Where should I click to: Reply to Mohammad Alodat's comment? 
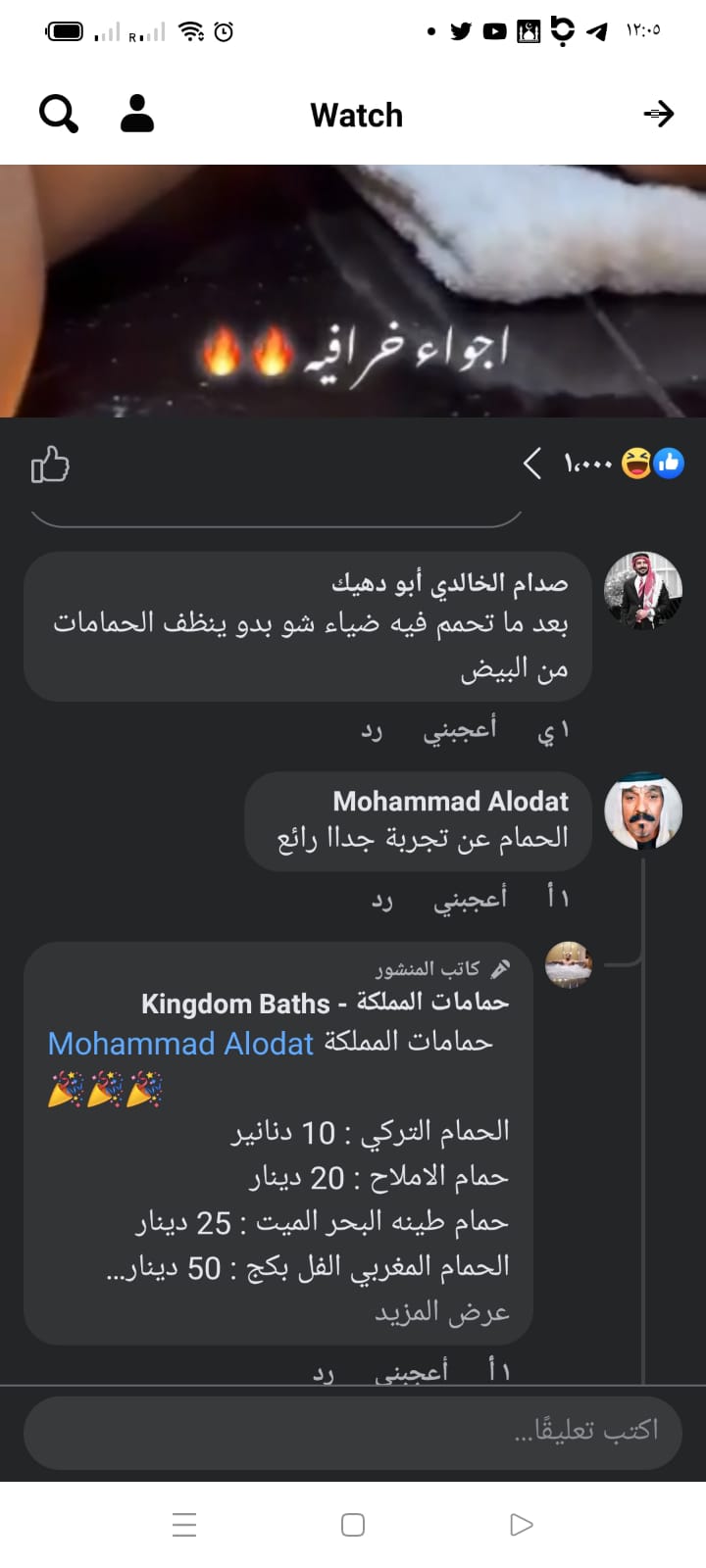pos(382,899)
